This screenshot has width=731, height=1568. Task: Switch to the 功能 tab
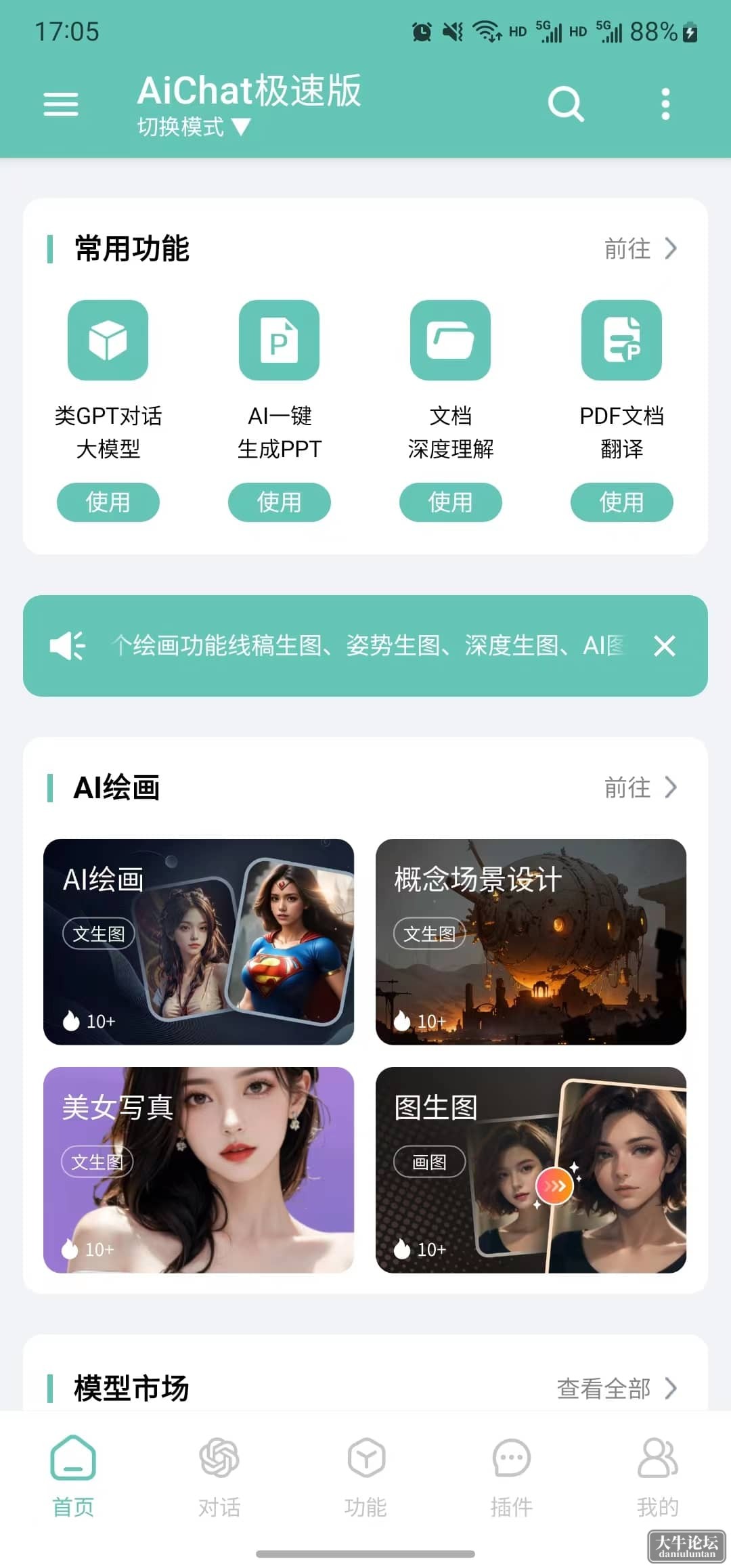[x=365, y=1477]
